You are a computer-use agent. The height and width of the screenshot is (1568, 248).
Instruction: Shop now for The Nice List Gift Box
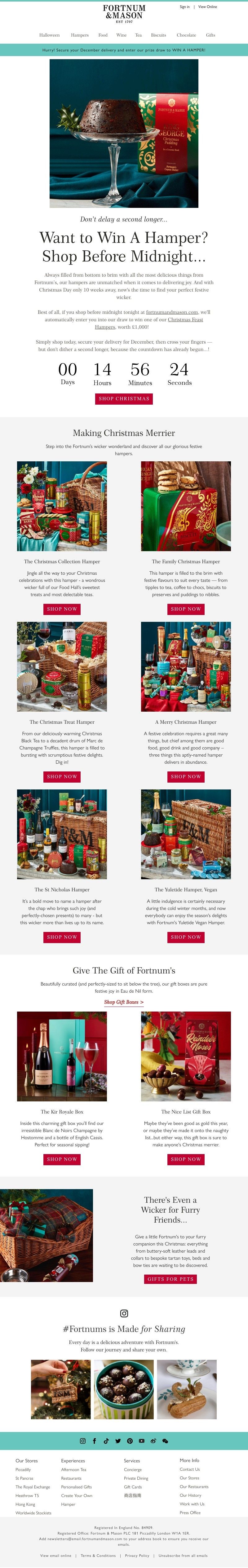186,1159
